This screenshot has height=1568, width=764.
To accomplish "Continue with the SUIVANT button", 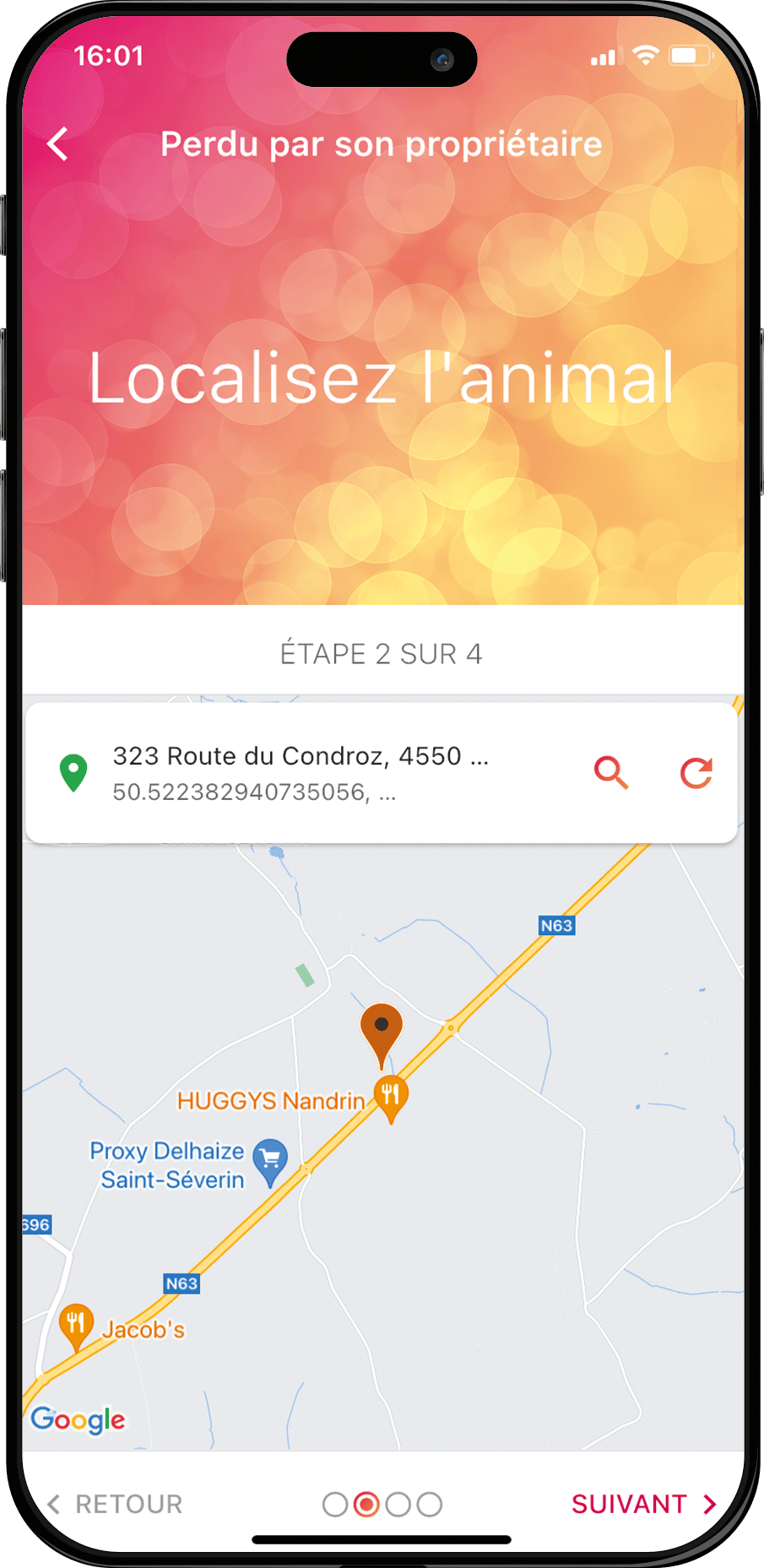I will 643,1504.
